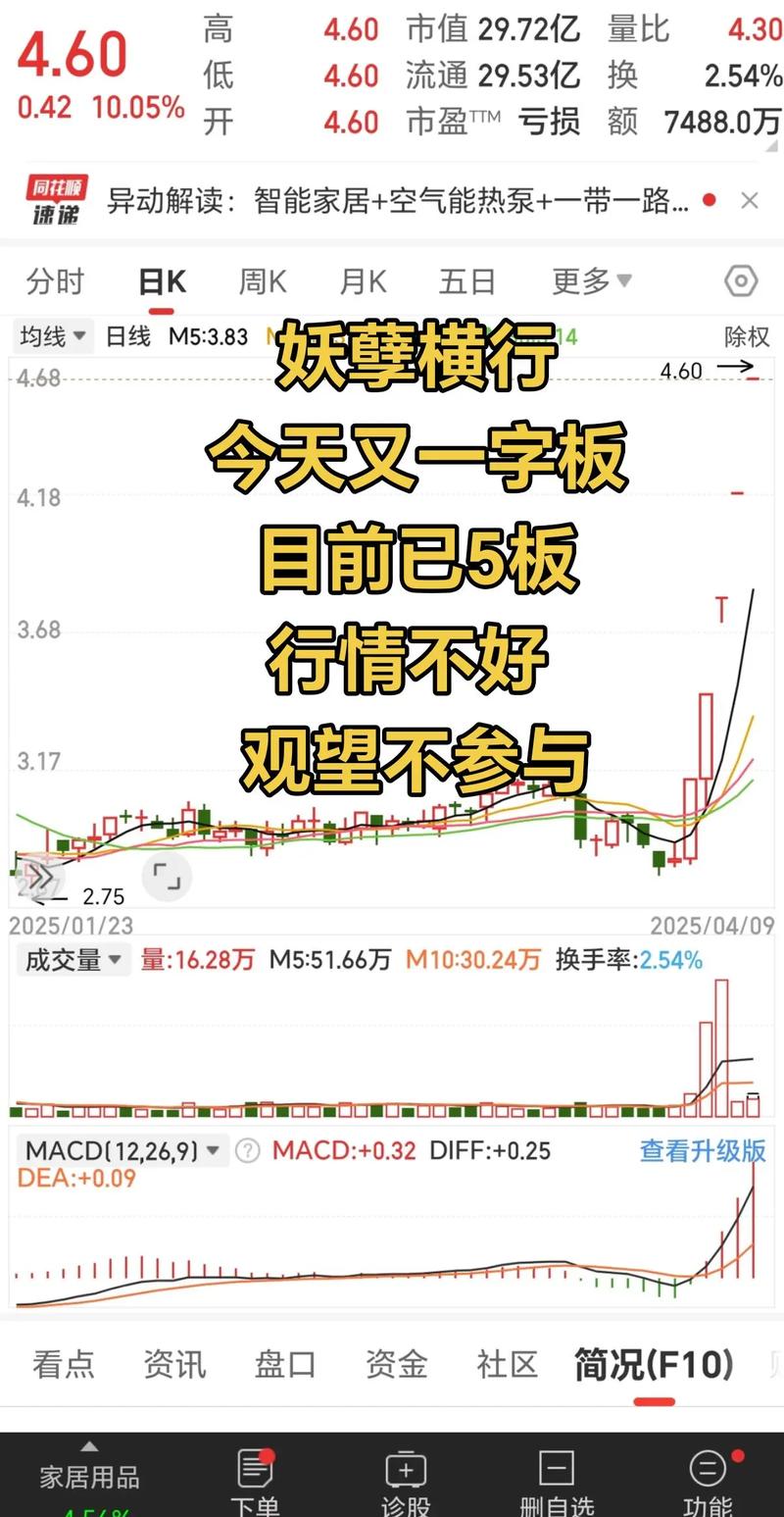Image resolution: width=784 pixels, height=1517 pixels.
Task: Expand the 更多 more periods dropdown
Action: coord(588,281)
